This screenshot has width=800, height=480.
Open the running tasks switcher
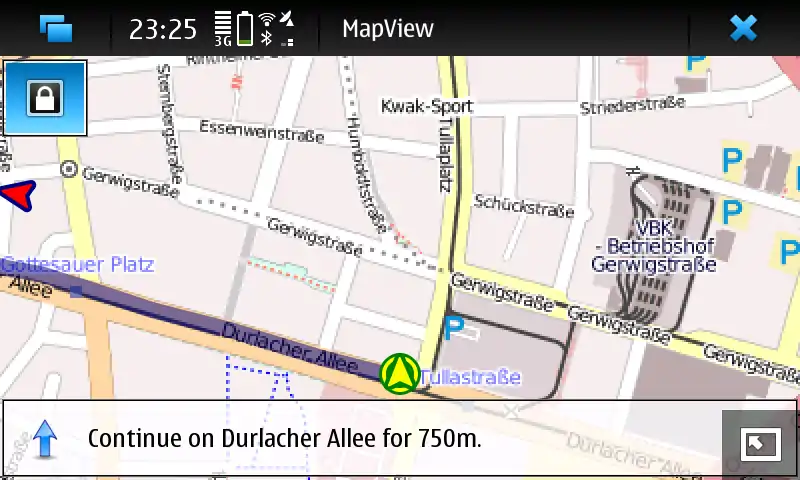click(x=56, y=28)
